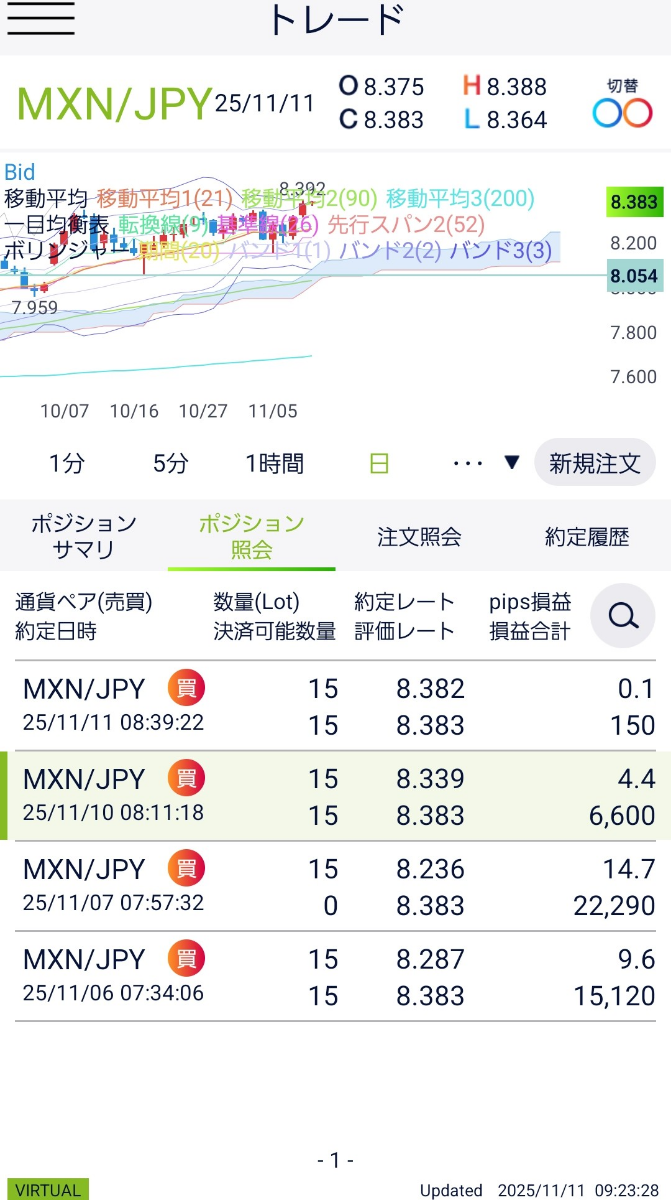Open the position search magnifier

tap(623, 616)
